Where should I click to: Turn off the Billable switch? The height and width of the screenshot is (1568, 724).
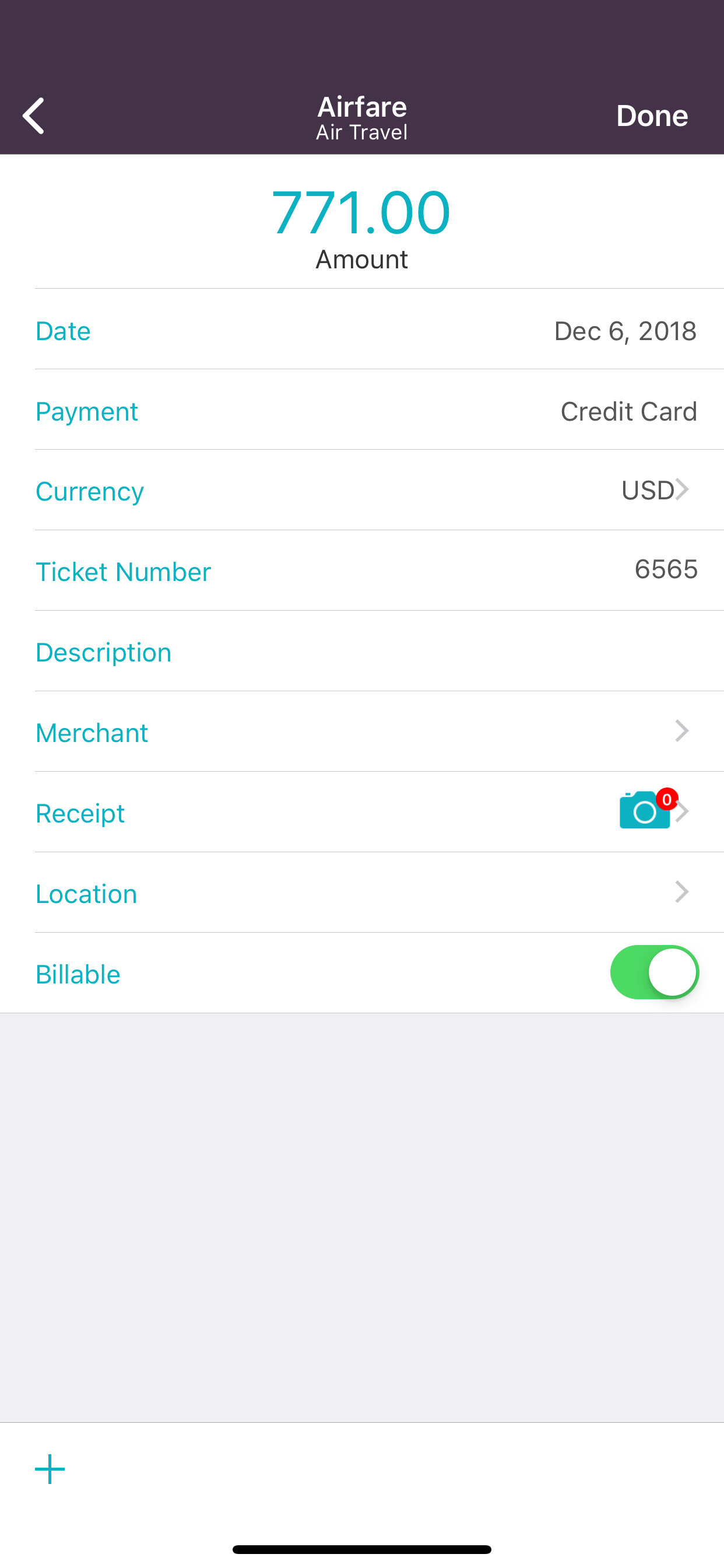coord(654,972)
